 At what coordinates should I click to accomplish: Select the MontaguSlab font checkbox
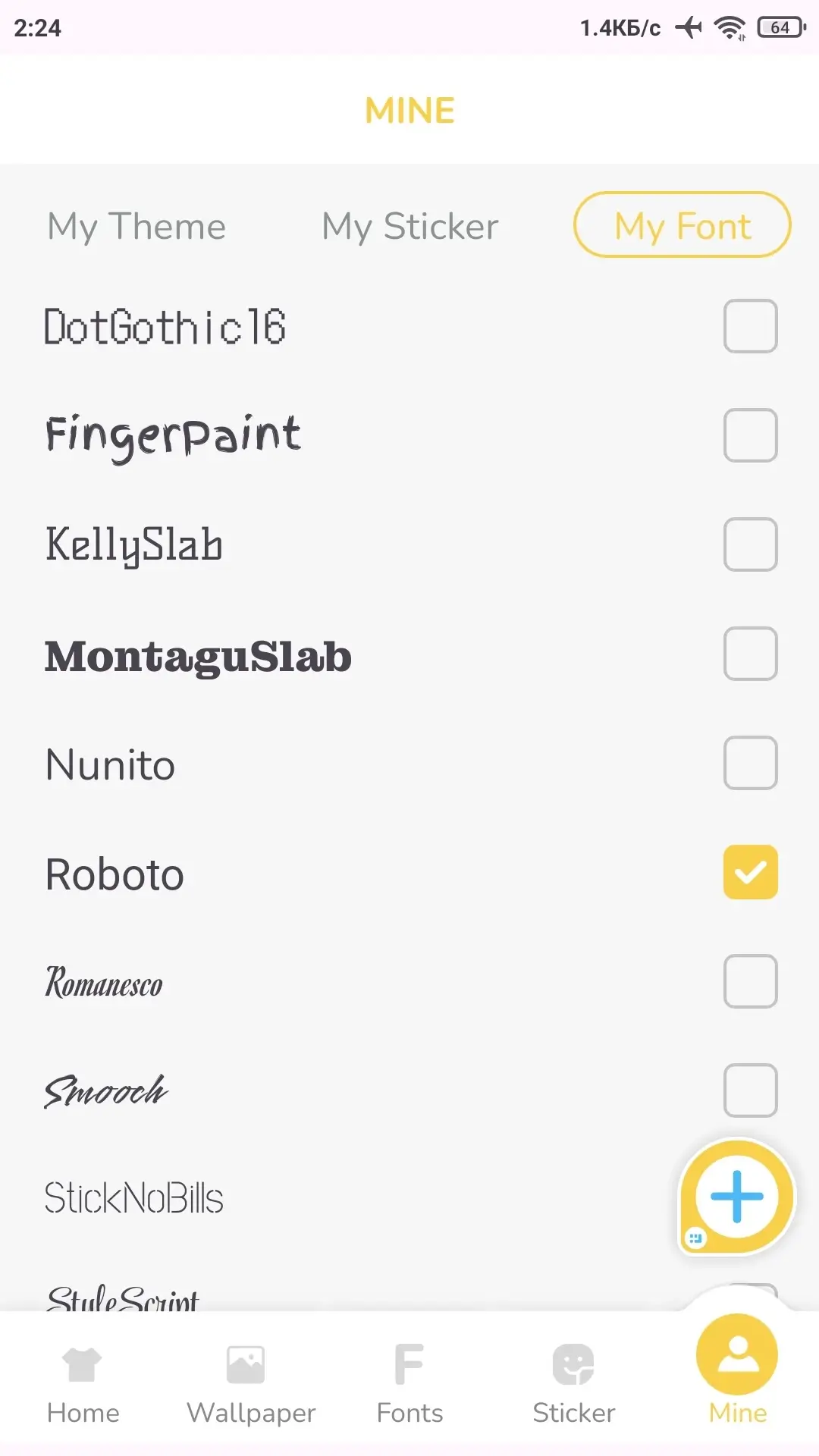click(x=750, y=654)
